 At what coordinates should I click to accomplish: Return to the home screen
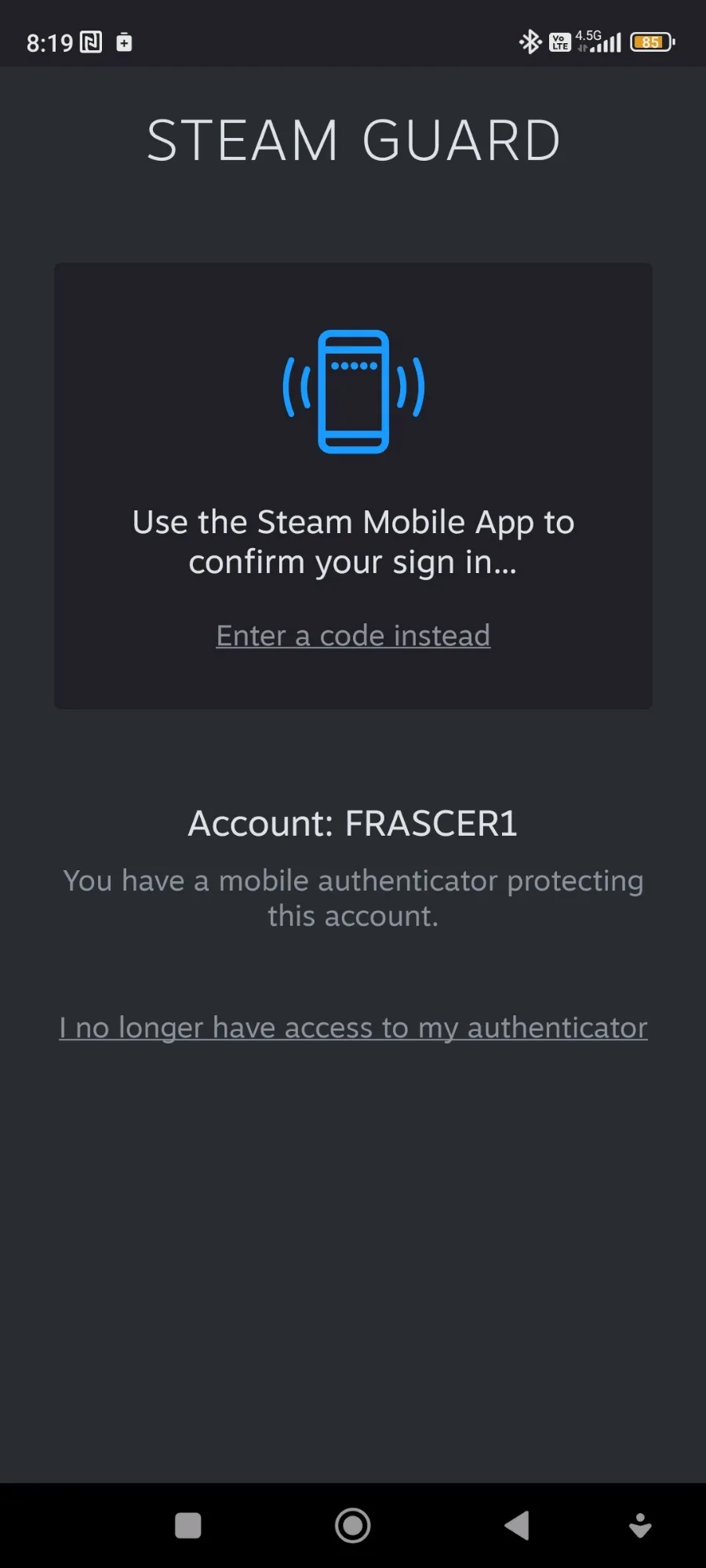(353, 1526)
